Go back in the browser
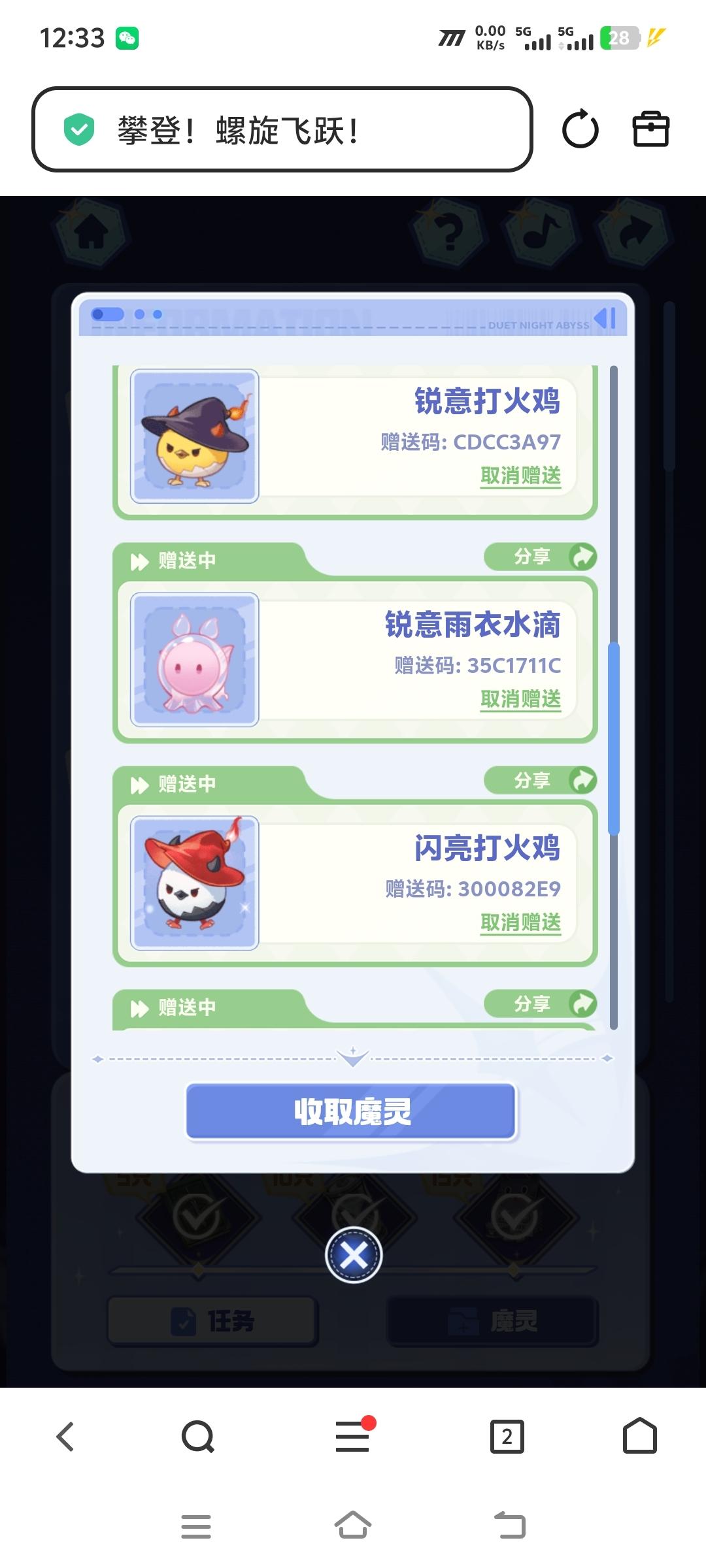The width and height of the screenshot is (706, 1568). point(65,1437)
